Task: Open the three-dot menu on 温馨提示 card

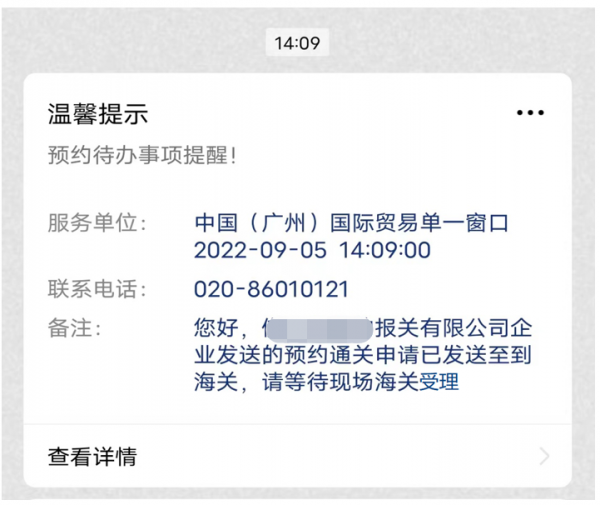Action: (x=530, y=113)
